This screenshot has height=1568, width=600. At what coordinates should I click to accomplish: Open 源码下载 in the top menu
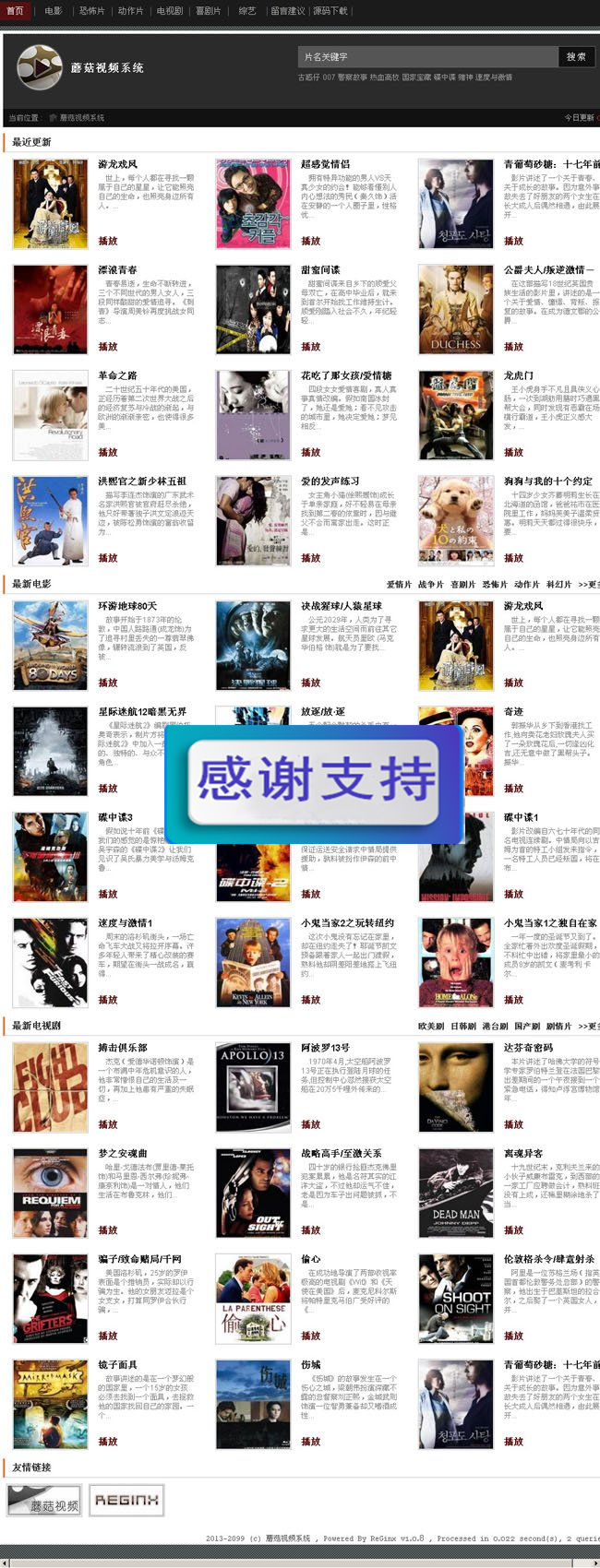pos(330,11)
